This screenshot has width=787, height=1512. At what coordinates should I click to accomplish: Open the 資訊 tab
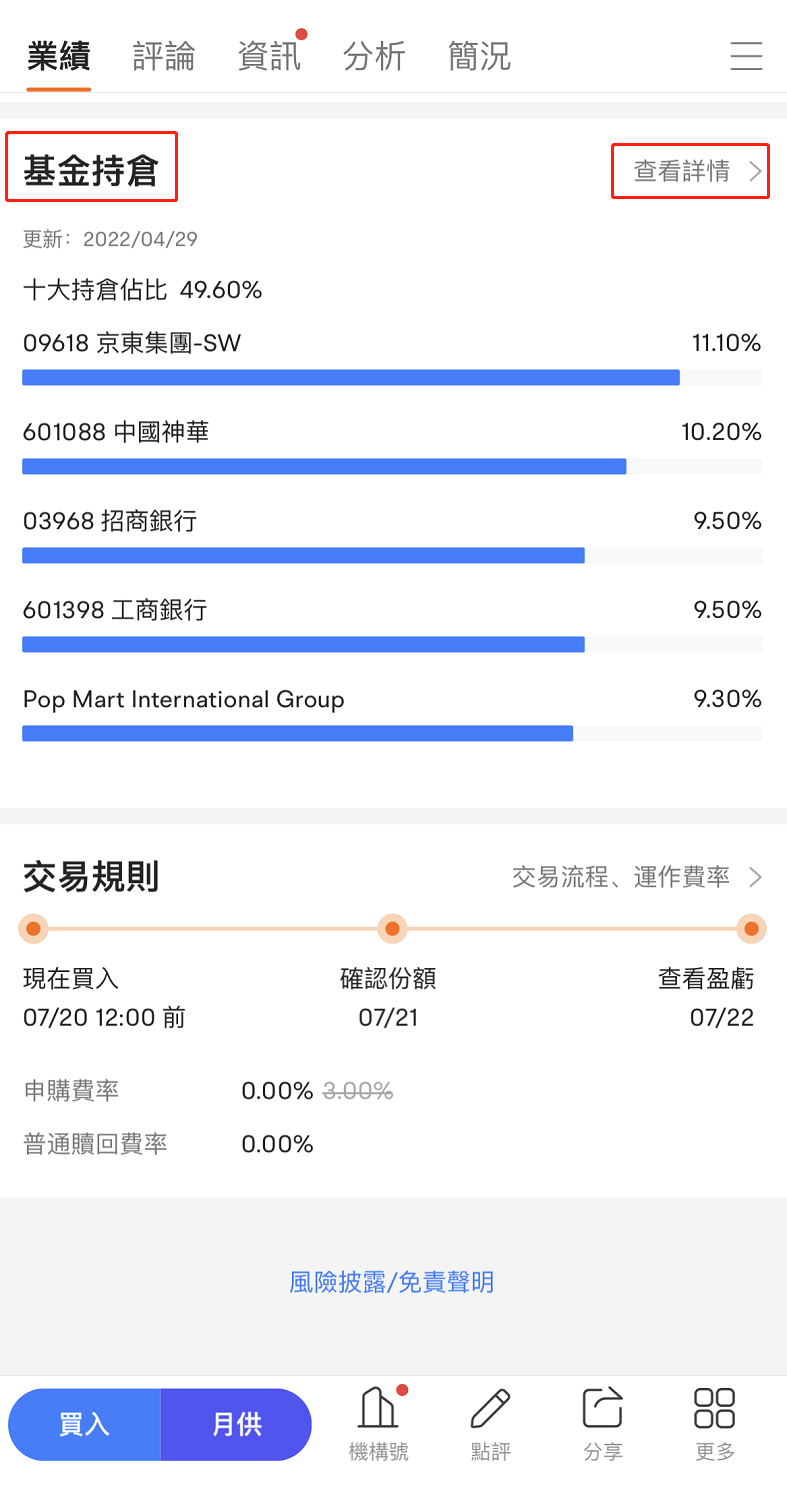(269, 56)
